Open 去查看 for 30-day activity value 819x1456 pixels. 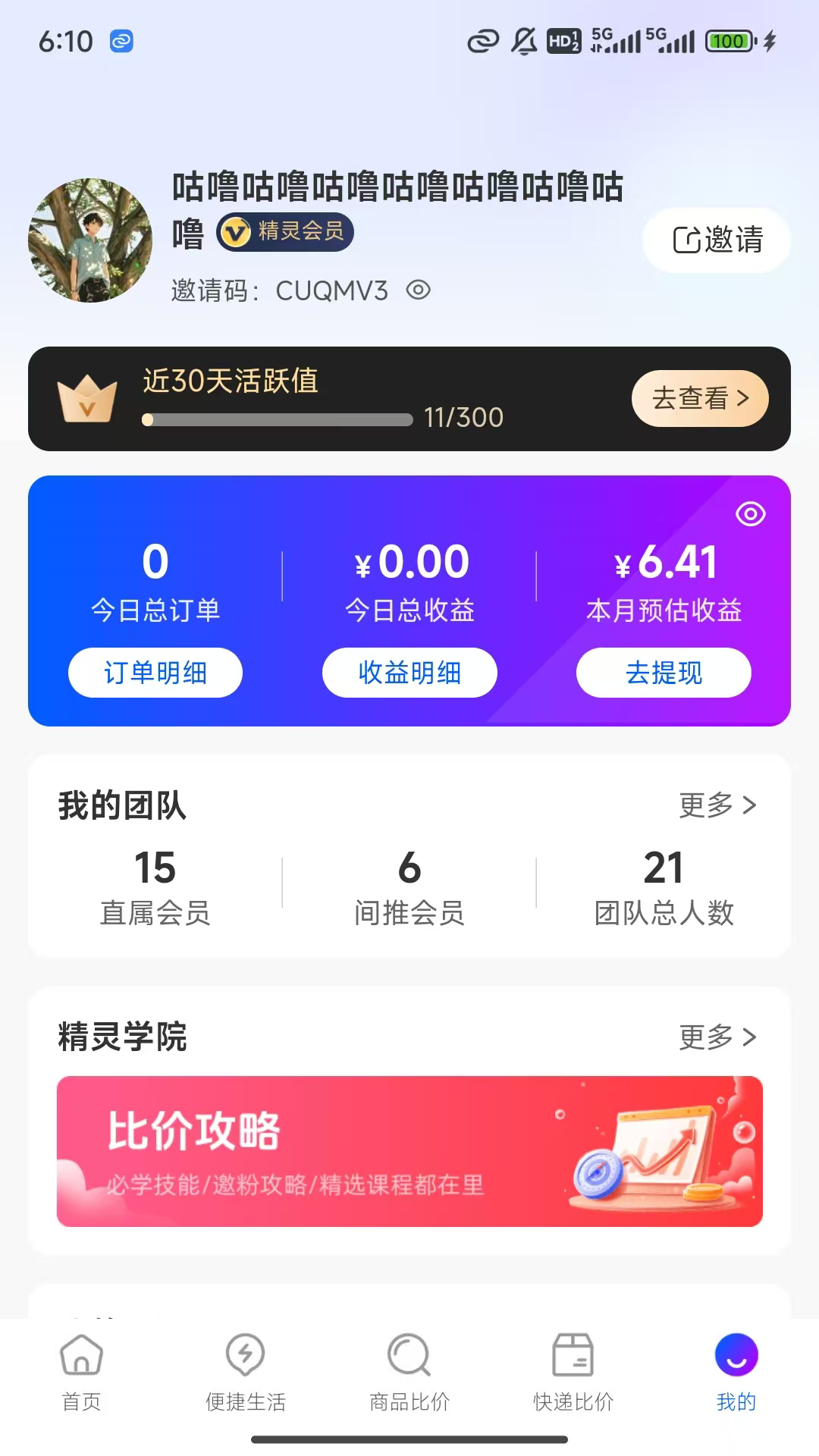pos(699,398)
